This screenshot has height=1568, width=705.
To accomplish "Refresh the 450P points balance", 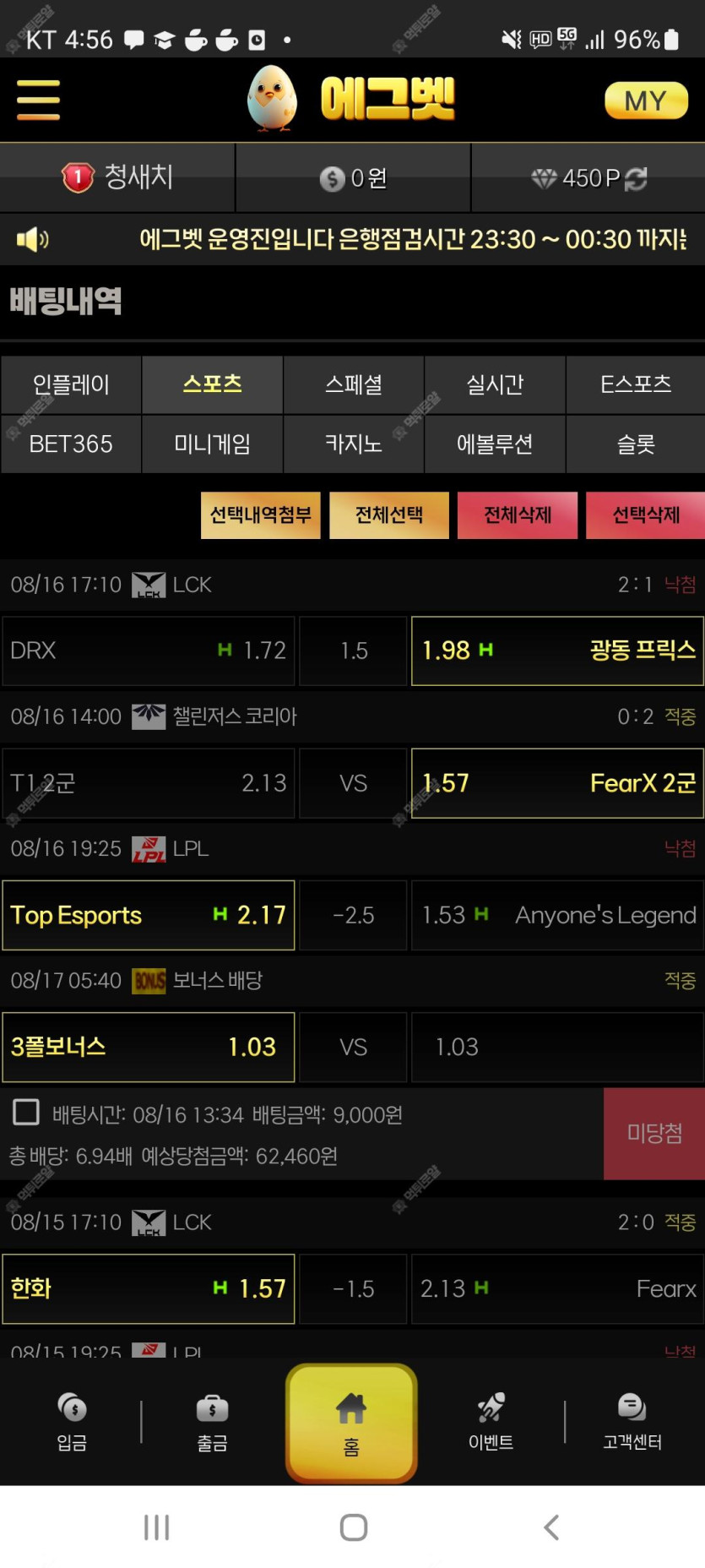I will [636, 178].
